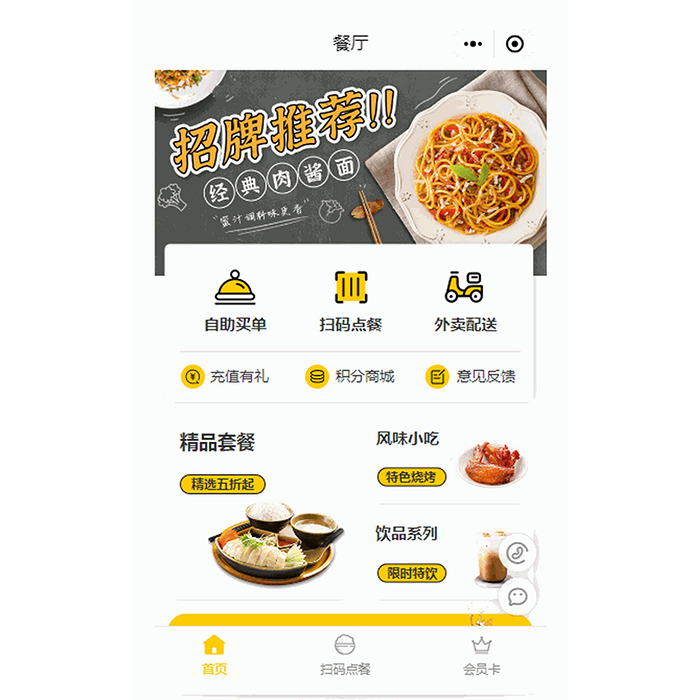Switch to the 首页 home tab
This screenshot has height=700, width=700.
pos(214,655)
